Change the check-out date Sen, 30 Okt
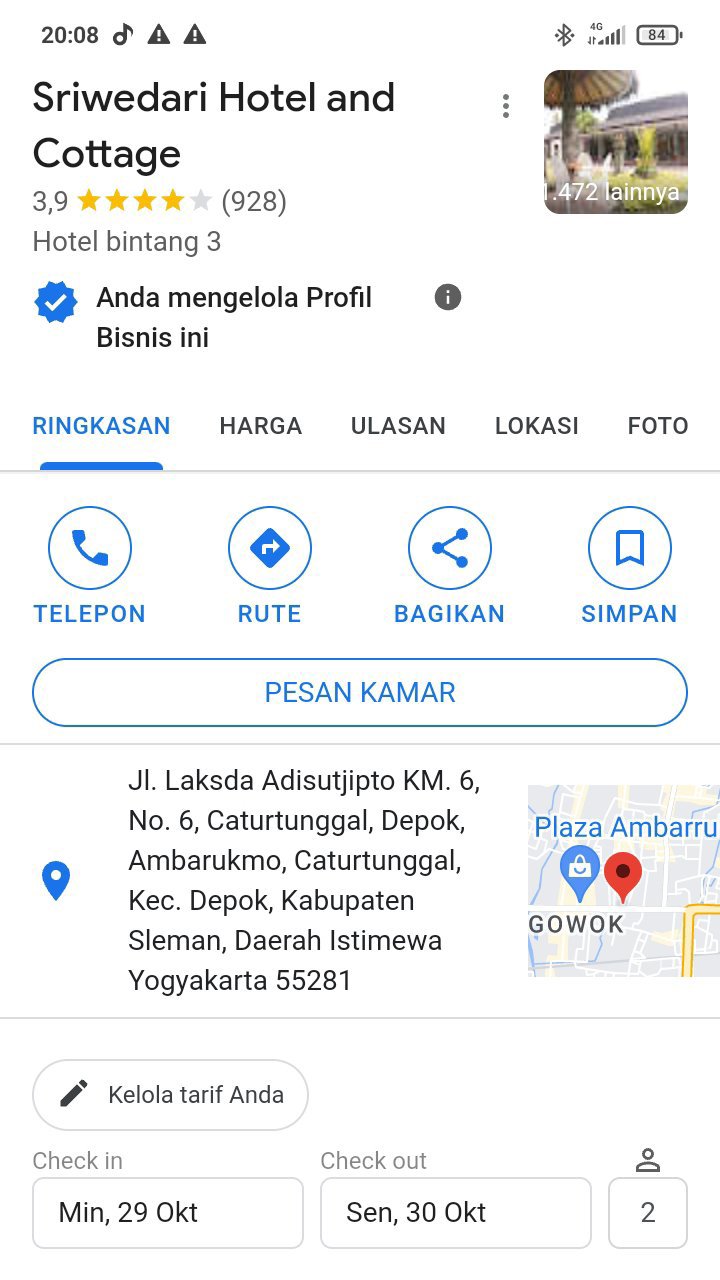This screenshot has height=1280, width=720. click(455, 1212)
